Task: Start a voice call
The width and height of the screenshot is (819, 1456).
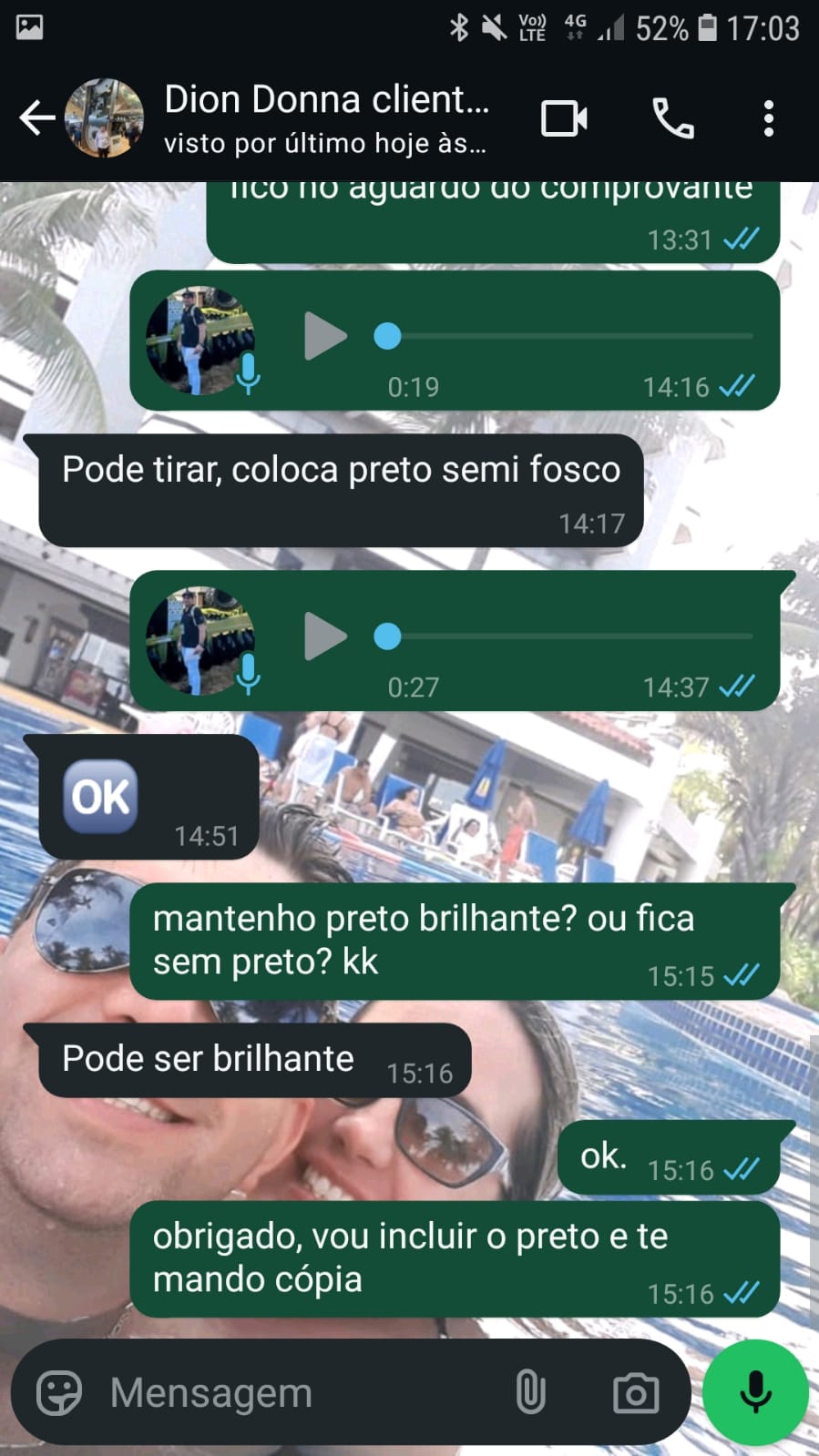Action: [x=673, y=118]
